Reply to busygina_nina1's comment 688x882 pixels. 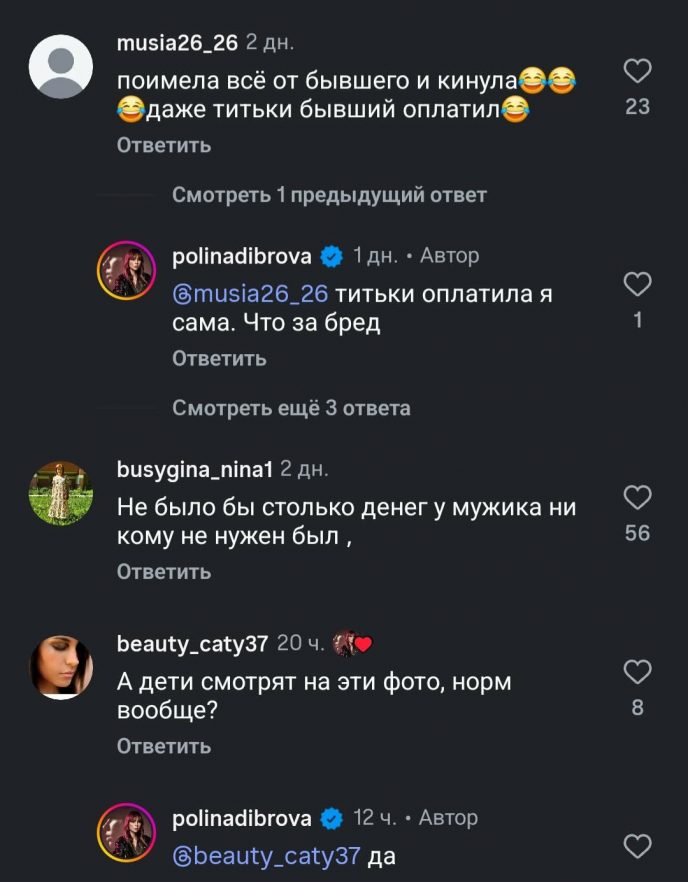164,572
